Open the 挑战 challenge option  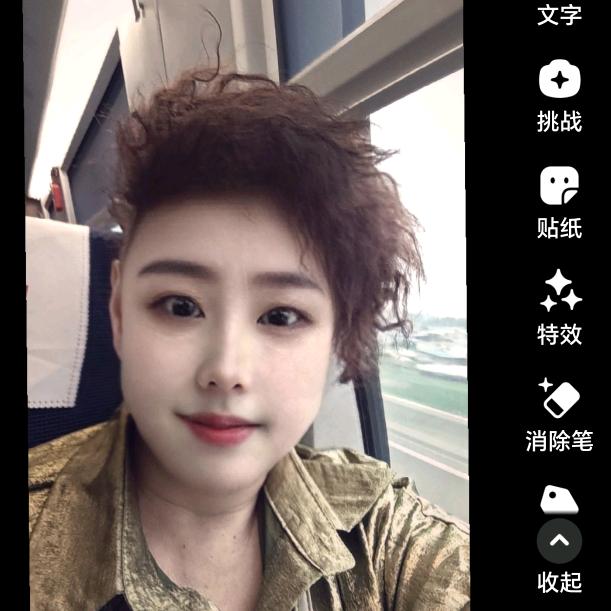(x=559, y=95)
